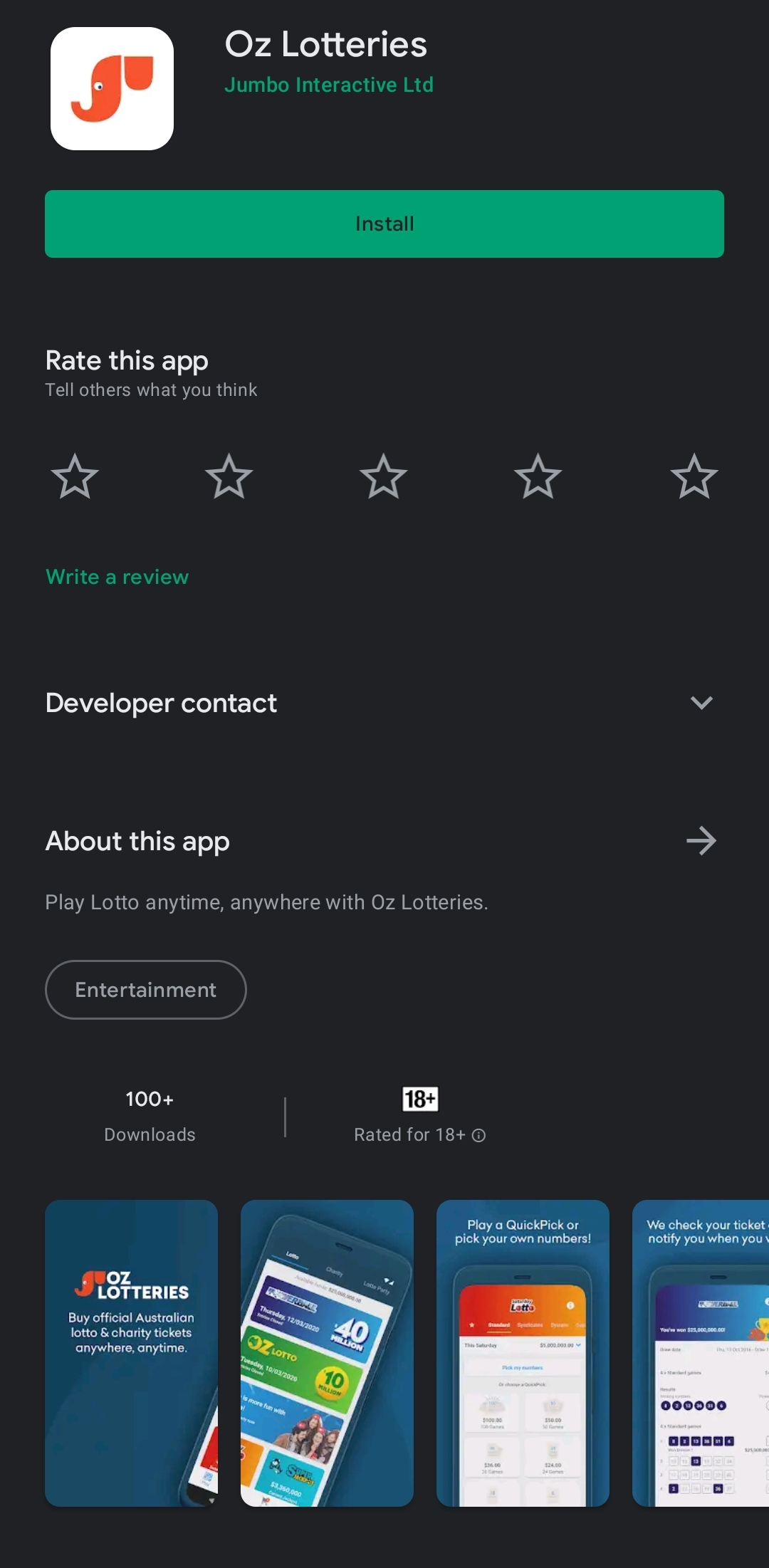
Task: Give the app five stars
Action: coord(694,476)
